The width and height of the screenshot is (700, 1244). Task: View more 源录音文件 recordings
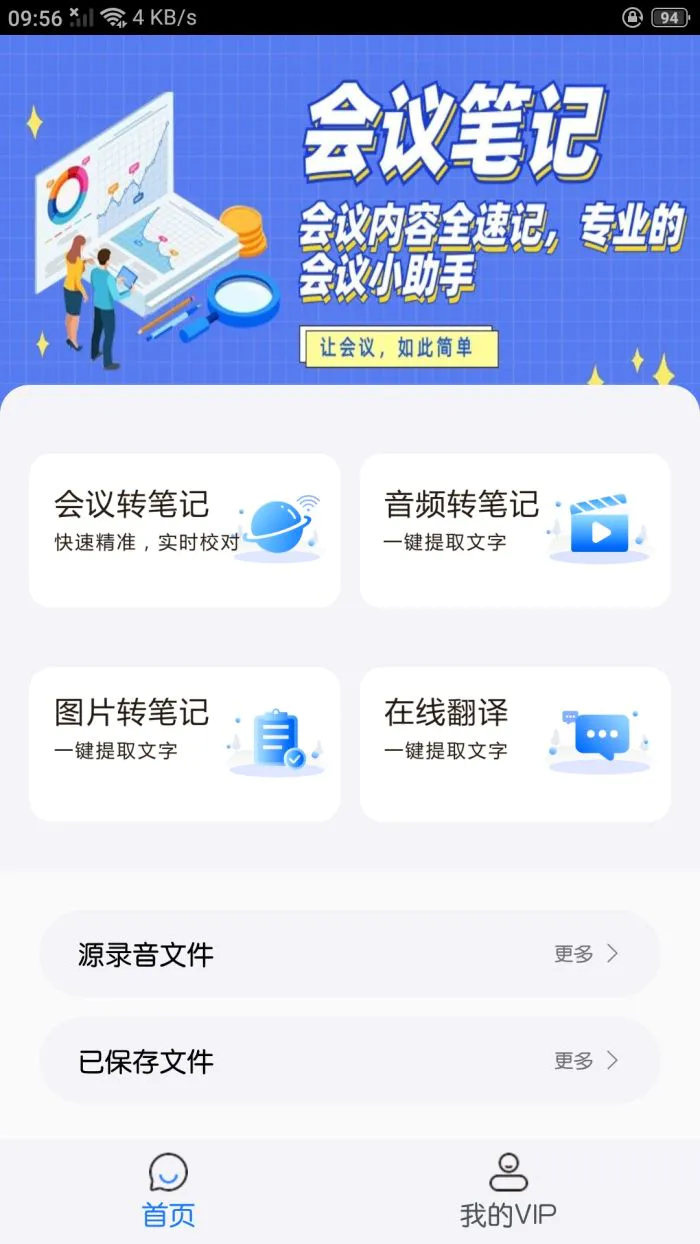[587, 954]
